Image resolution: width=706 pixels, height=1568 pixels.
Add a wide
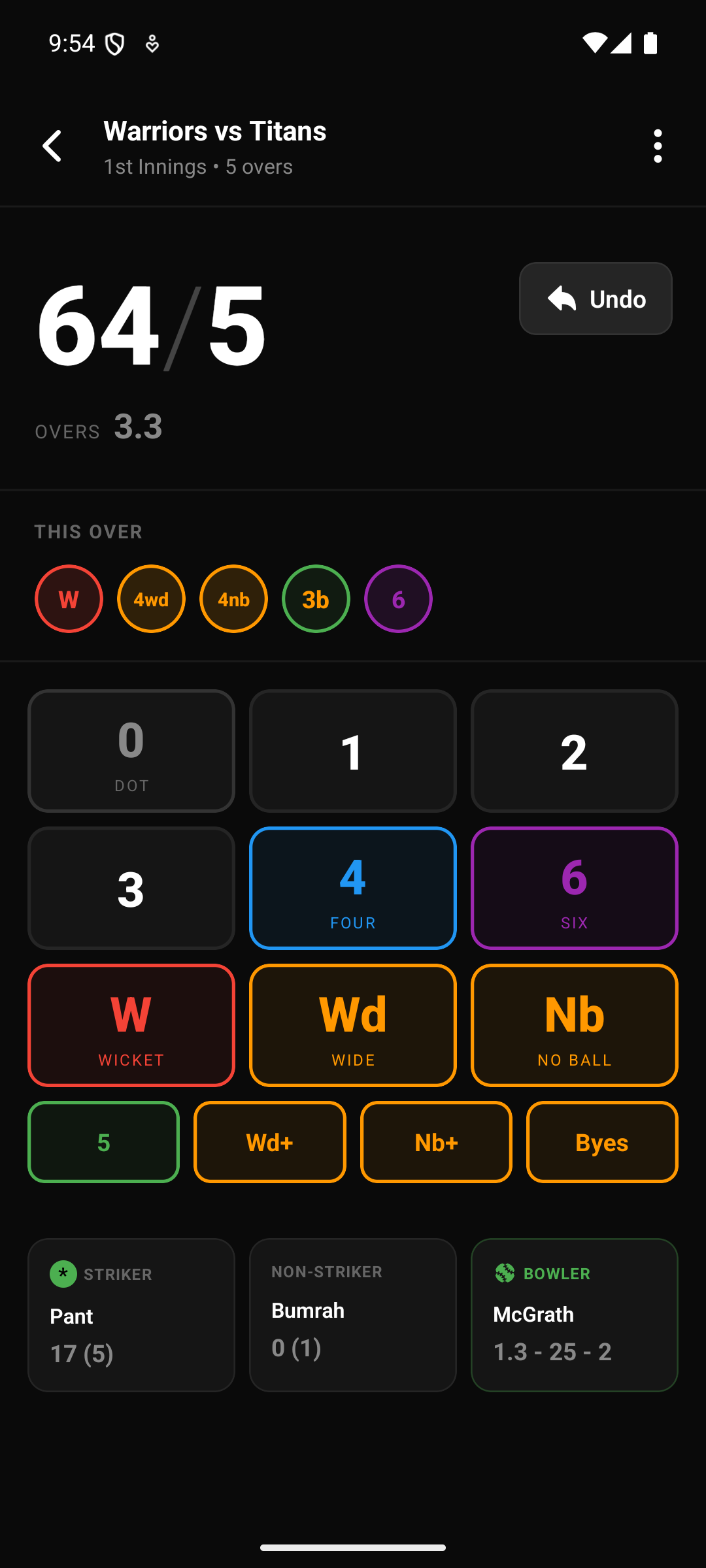[x=353, y=1025]
